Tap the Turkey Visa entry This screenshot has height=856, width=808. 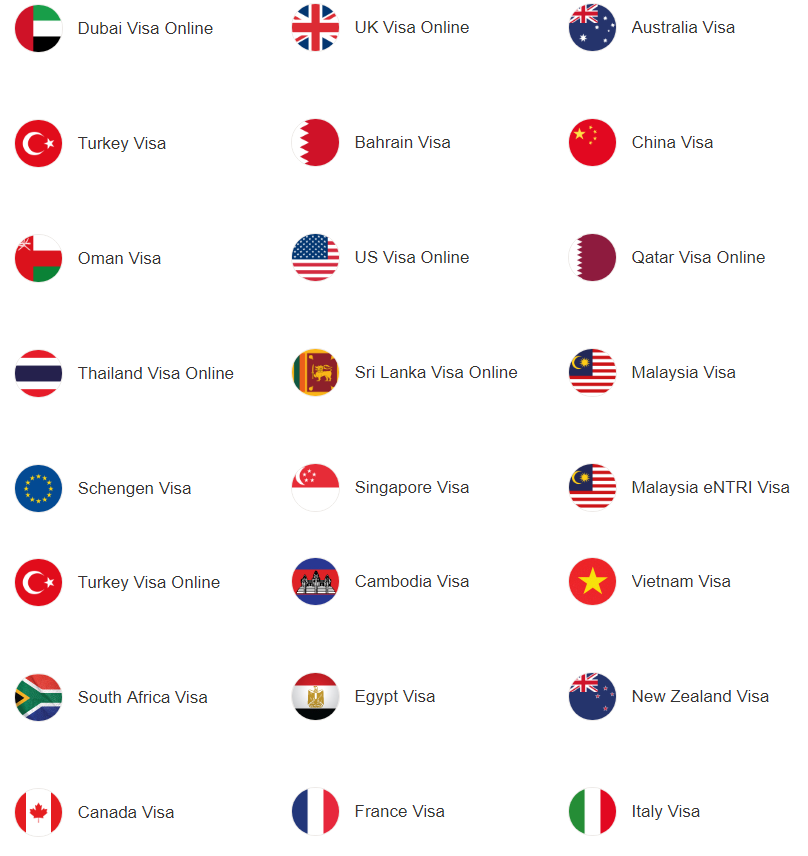[x=121, y=143]
